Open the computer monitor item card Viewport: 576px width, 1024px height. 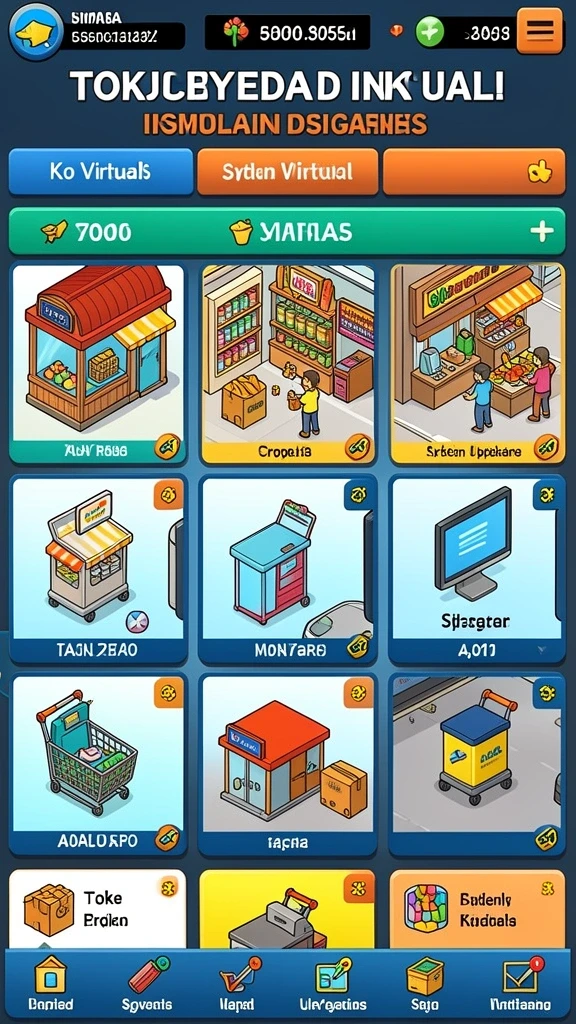(477, 569)
